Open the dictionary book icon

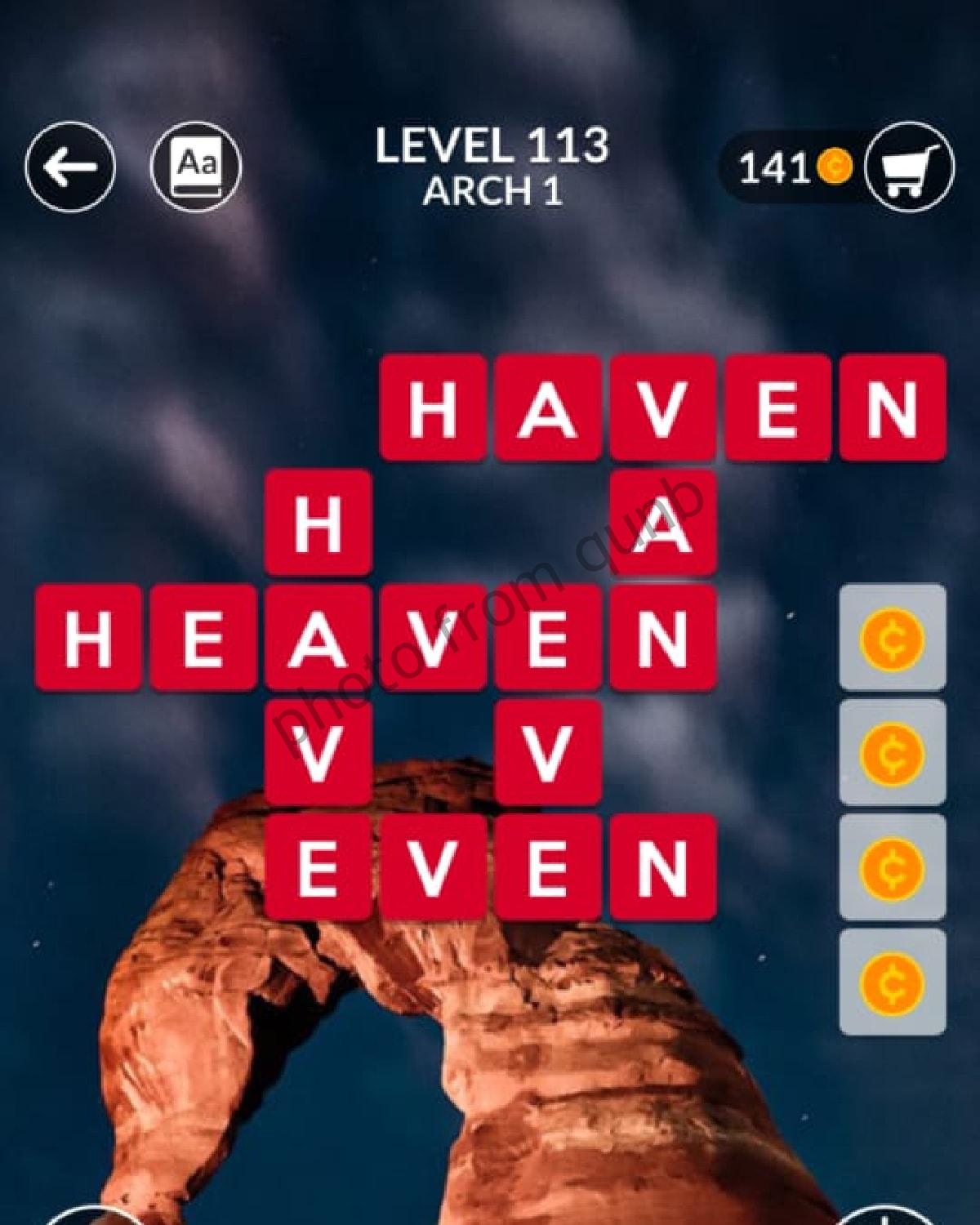click(x=197, y=167)
